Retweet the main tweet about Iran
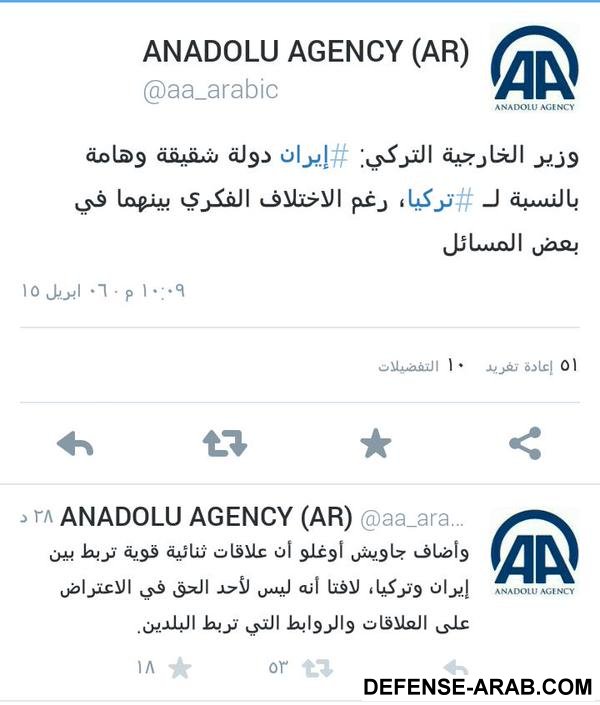The image size is (600, 705). (x=225, y=443)
